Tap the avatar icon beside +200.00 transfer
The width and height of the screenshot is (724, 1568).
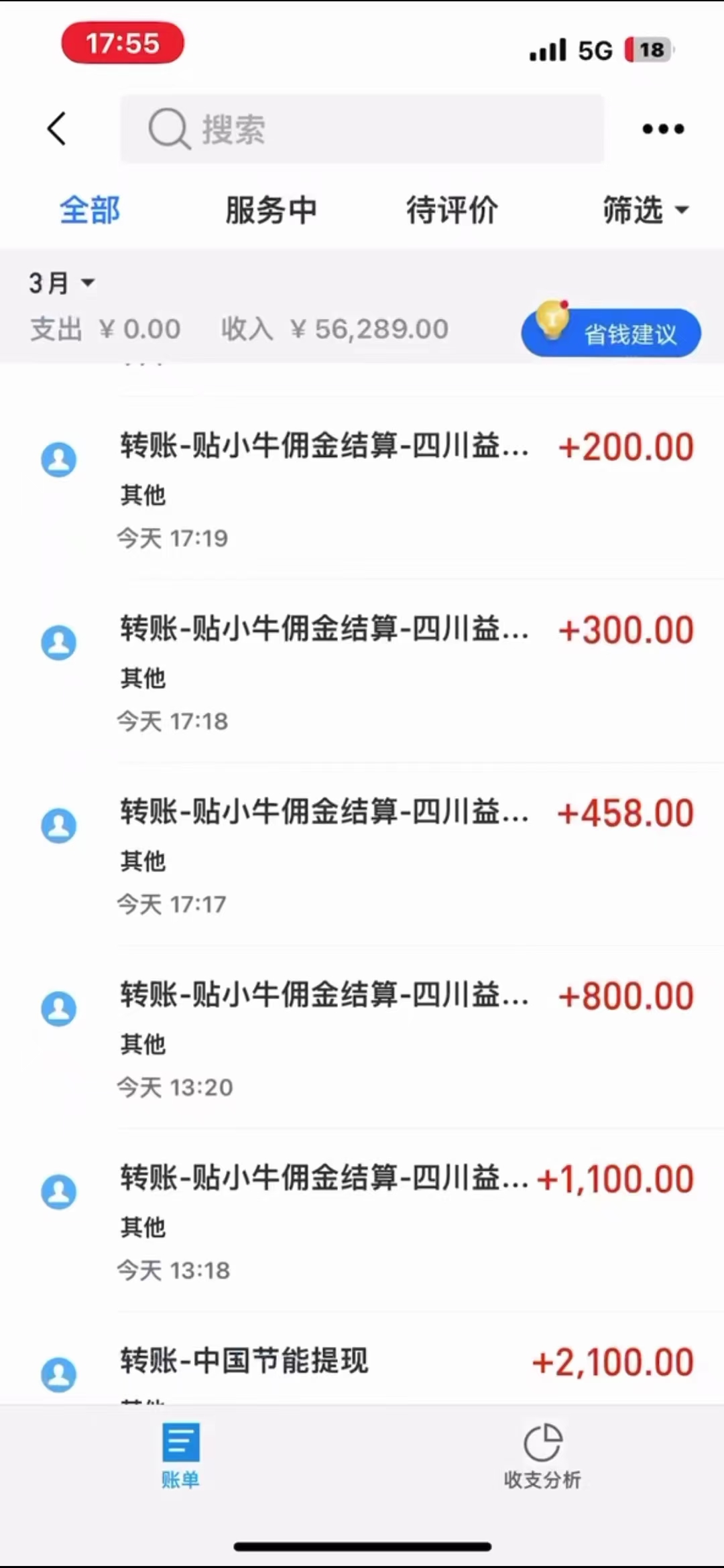(59, 459)
